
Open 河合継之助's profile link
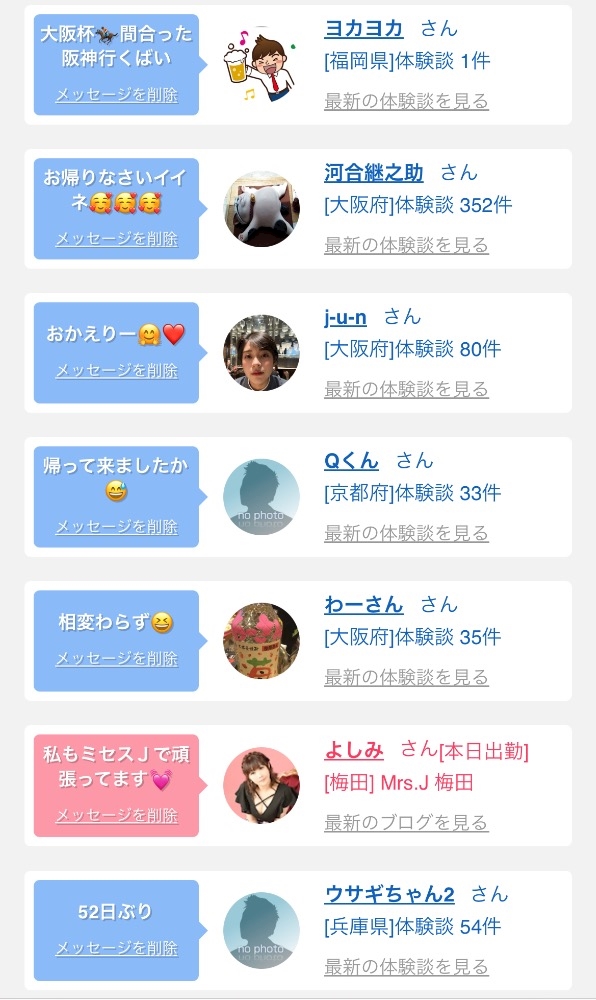coord(374,173)
